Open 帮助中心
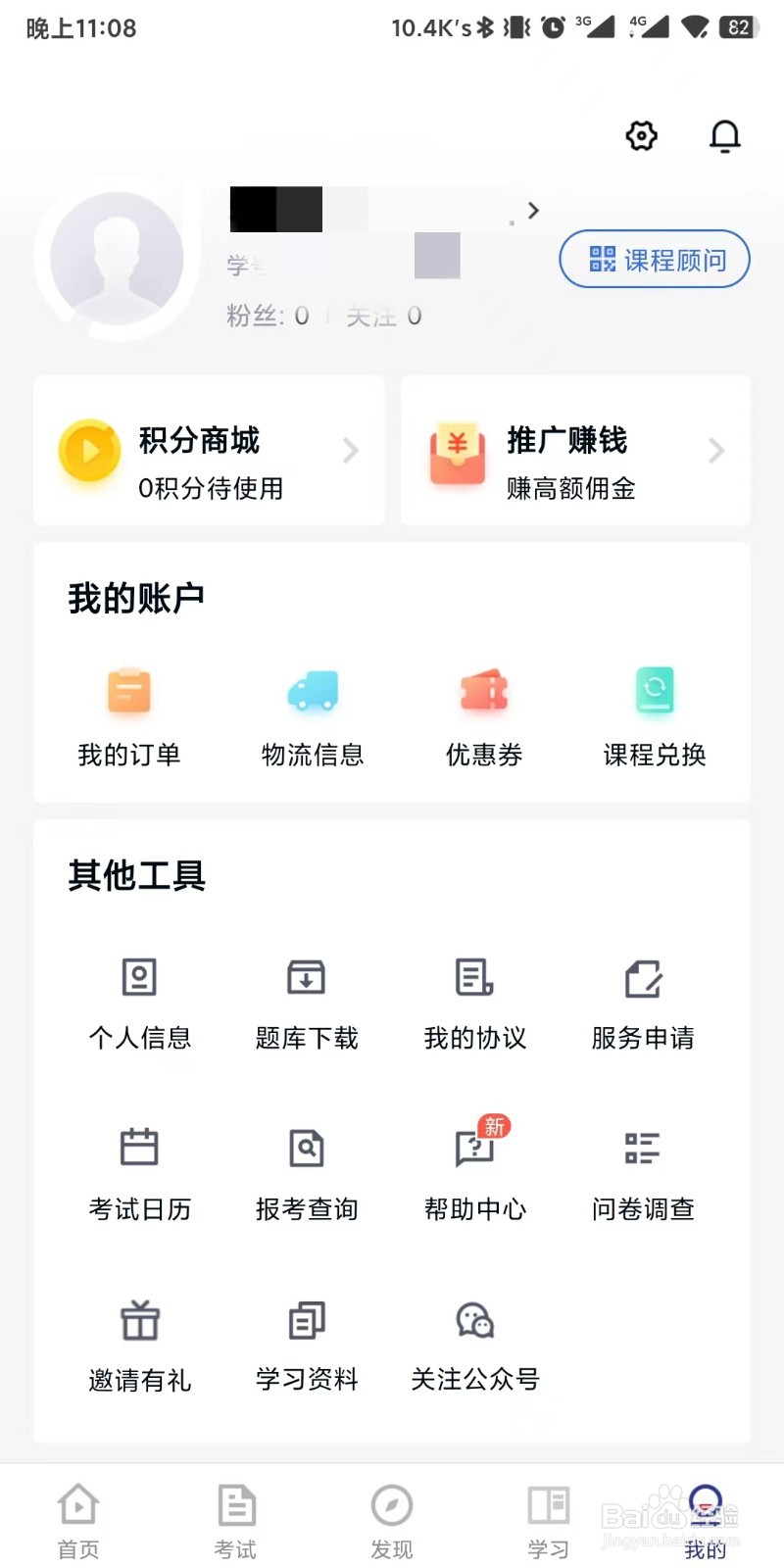The image size is (784, 1568). (475, 1172)
